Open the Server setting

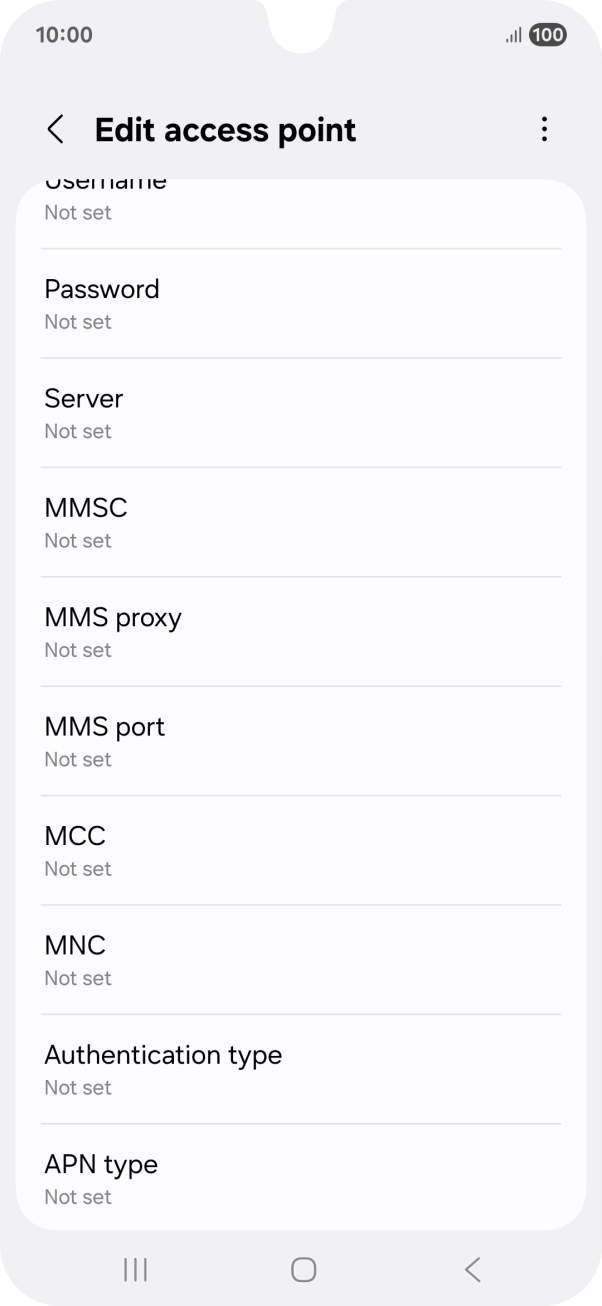(x=300, y=413)
